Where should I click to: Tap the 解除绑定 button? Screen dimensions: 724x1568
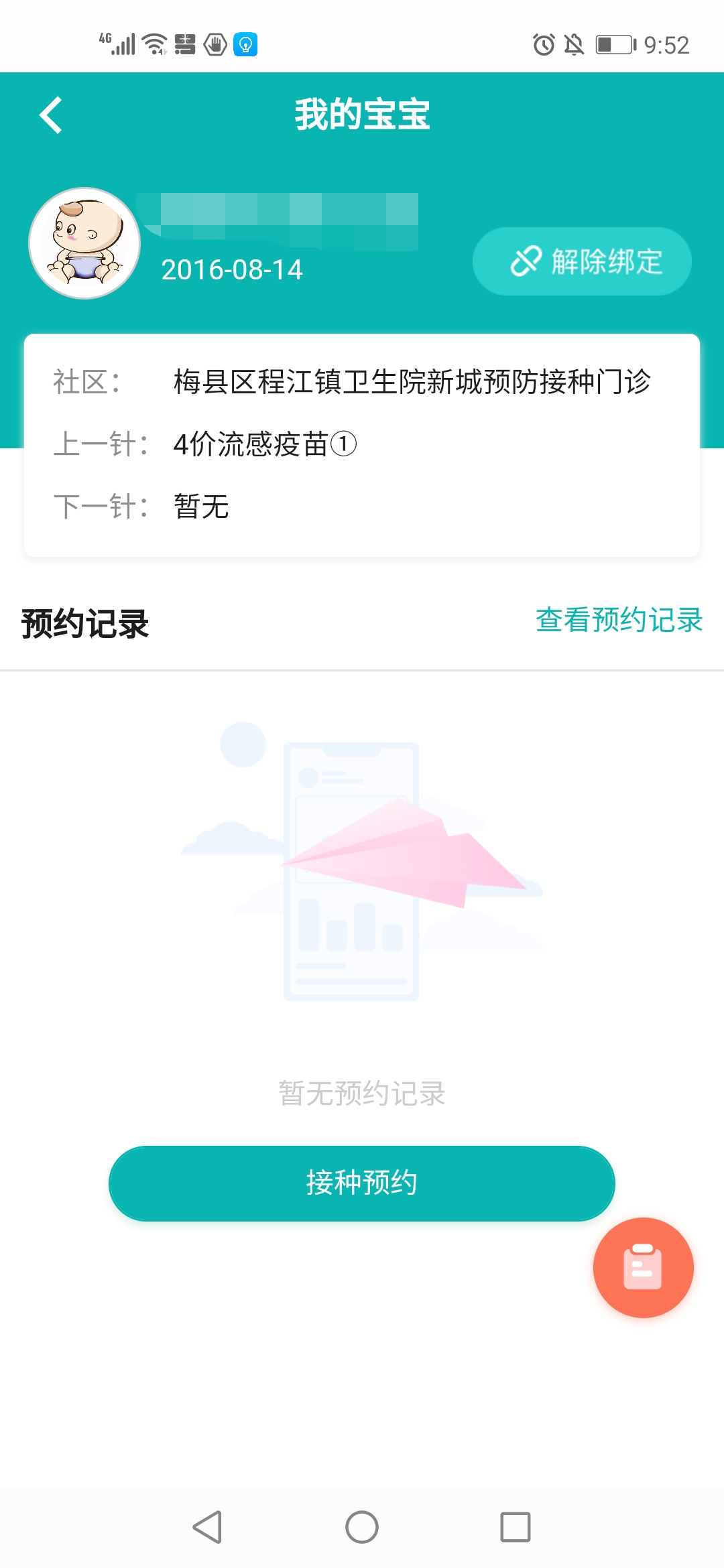pyautogui.click(x=582, y=261)
